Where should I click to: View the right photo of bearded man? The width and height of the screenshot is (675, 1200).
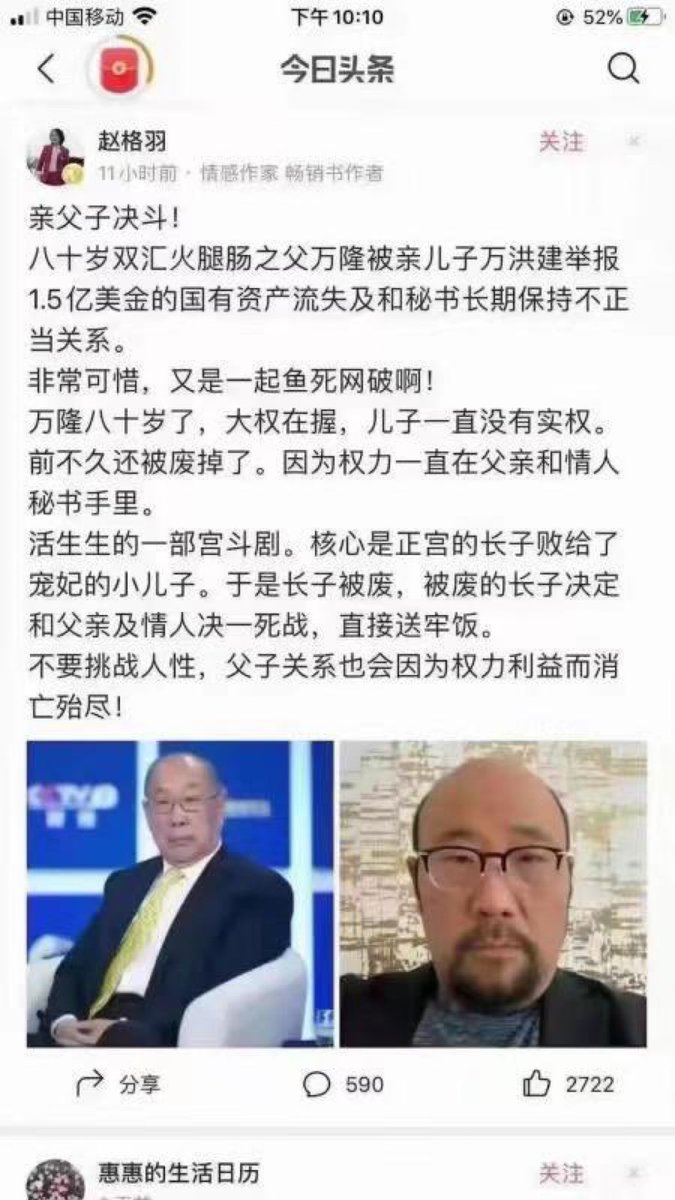click(x=493, y=893)
